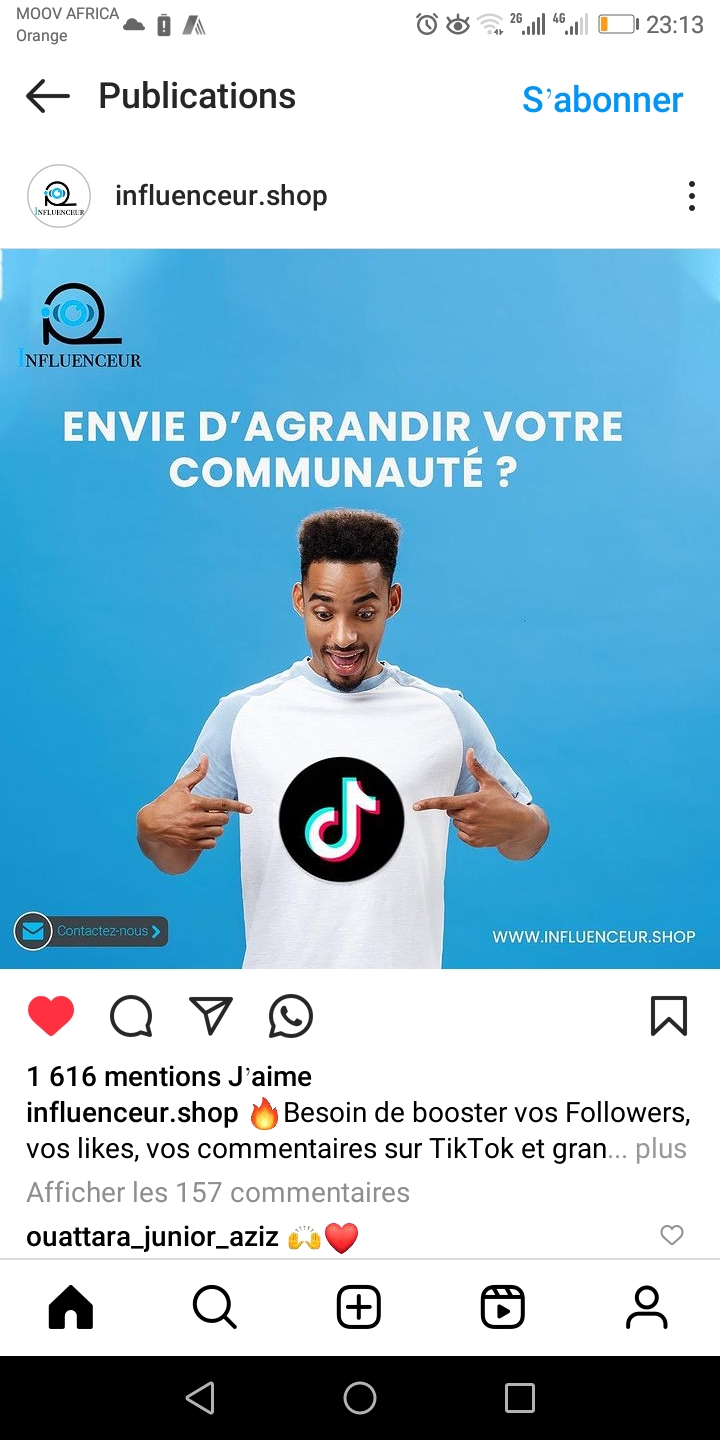Open the post's three-dot options menu
720x1440 pixels.
691,196
